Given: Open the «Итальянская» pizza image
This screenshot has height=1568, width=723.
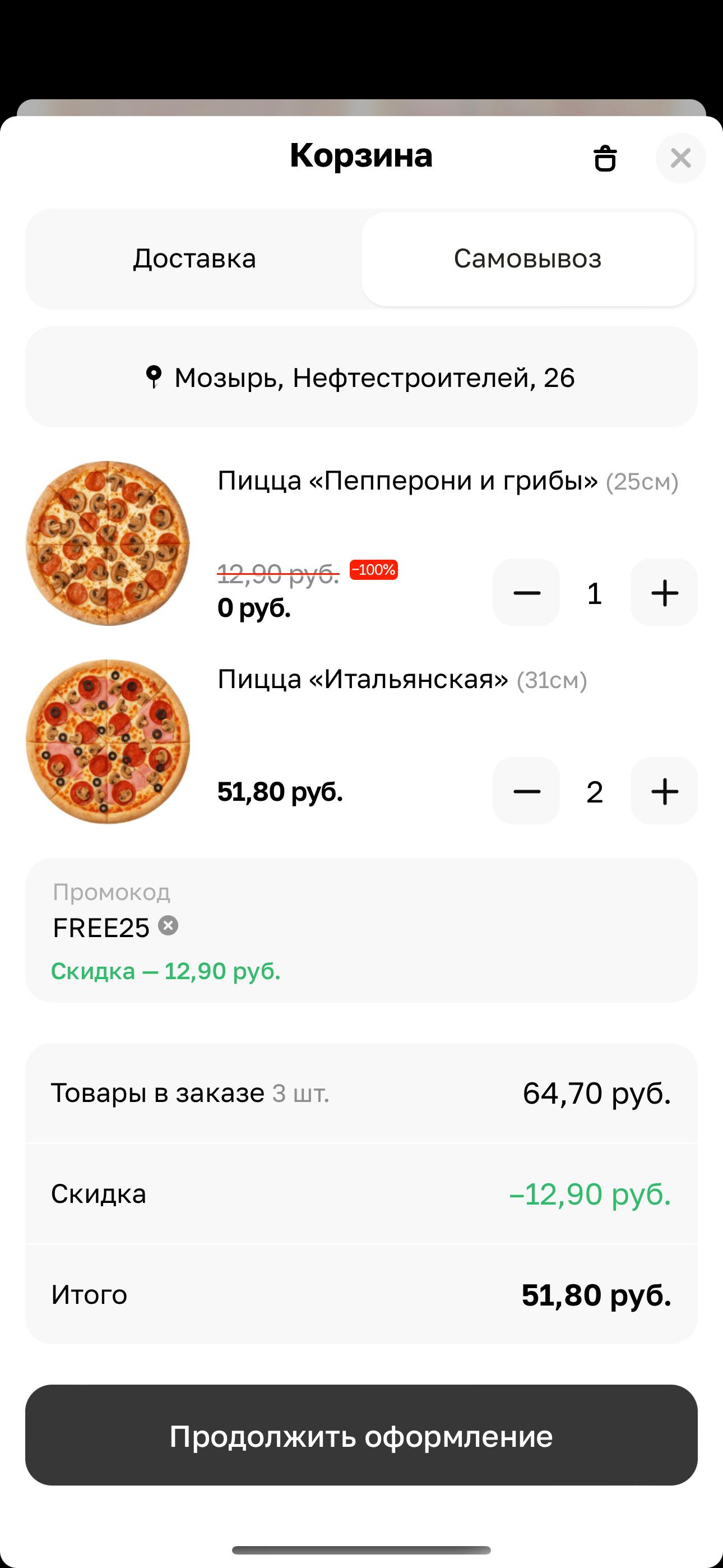Looking at the screenshot, I should 108,741.
